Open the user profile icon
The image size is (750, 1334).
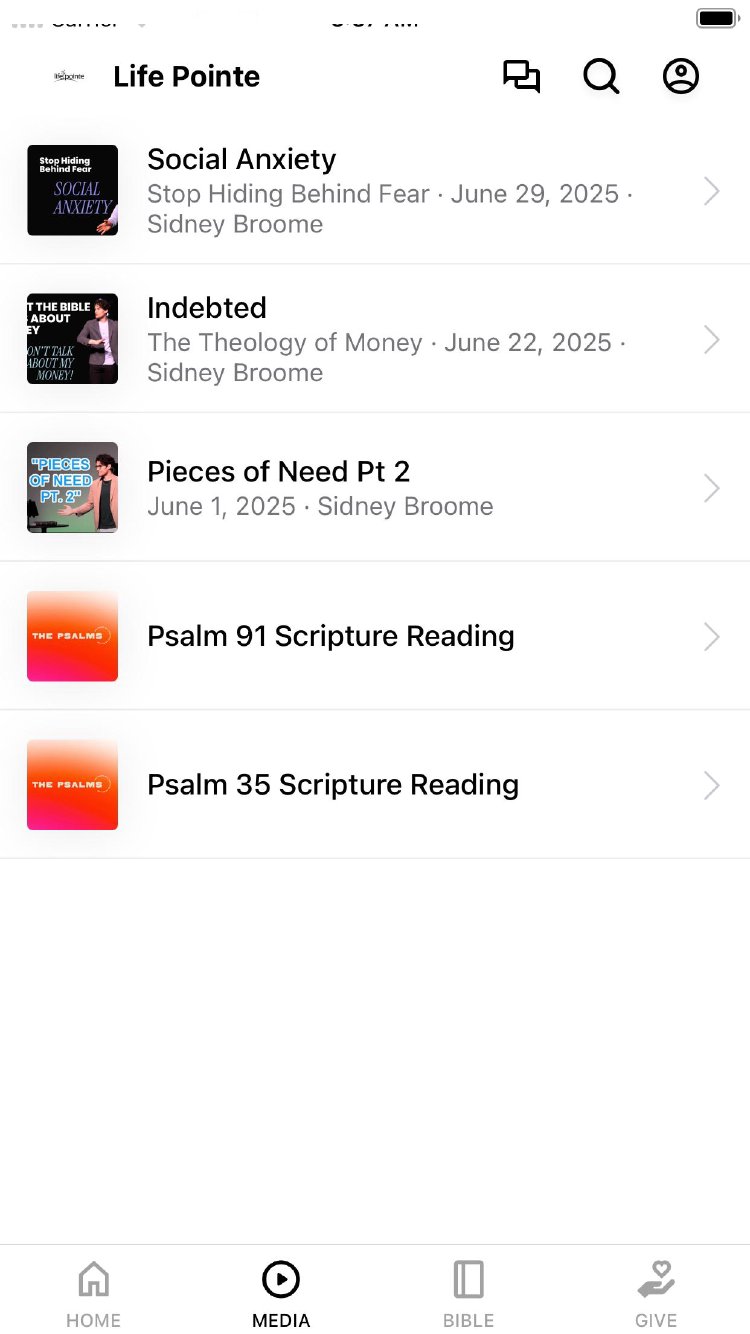click(x=681, y=77)
